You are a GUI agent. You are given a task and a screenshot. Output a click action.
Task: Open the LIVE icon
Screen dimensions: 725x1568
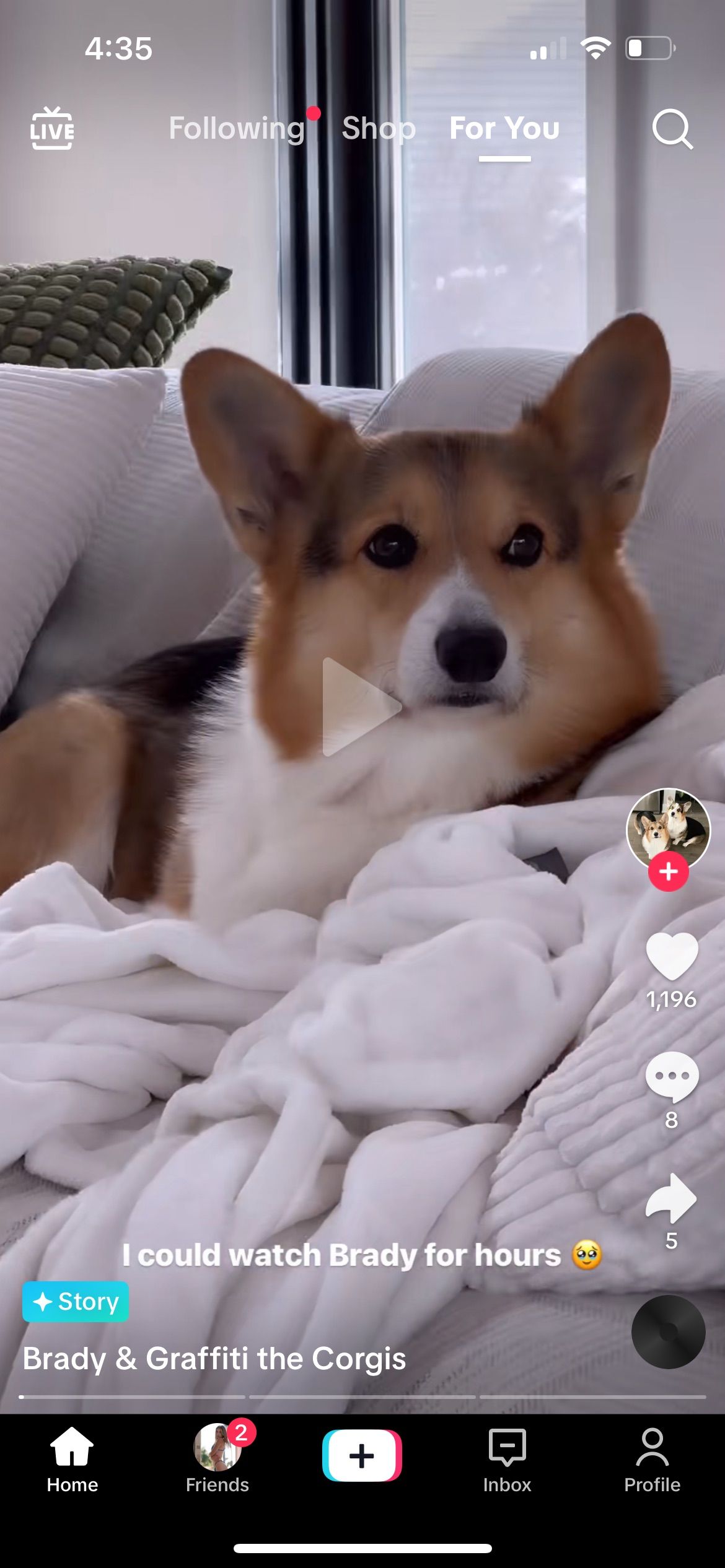[52, 129]
